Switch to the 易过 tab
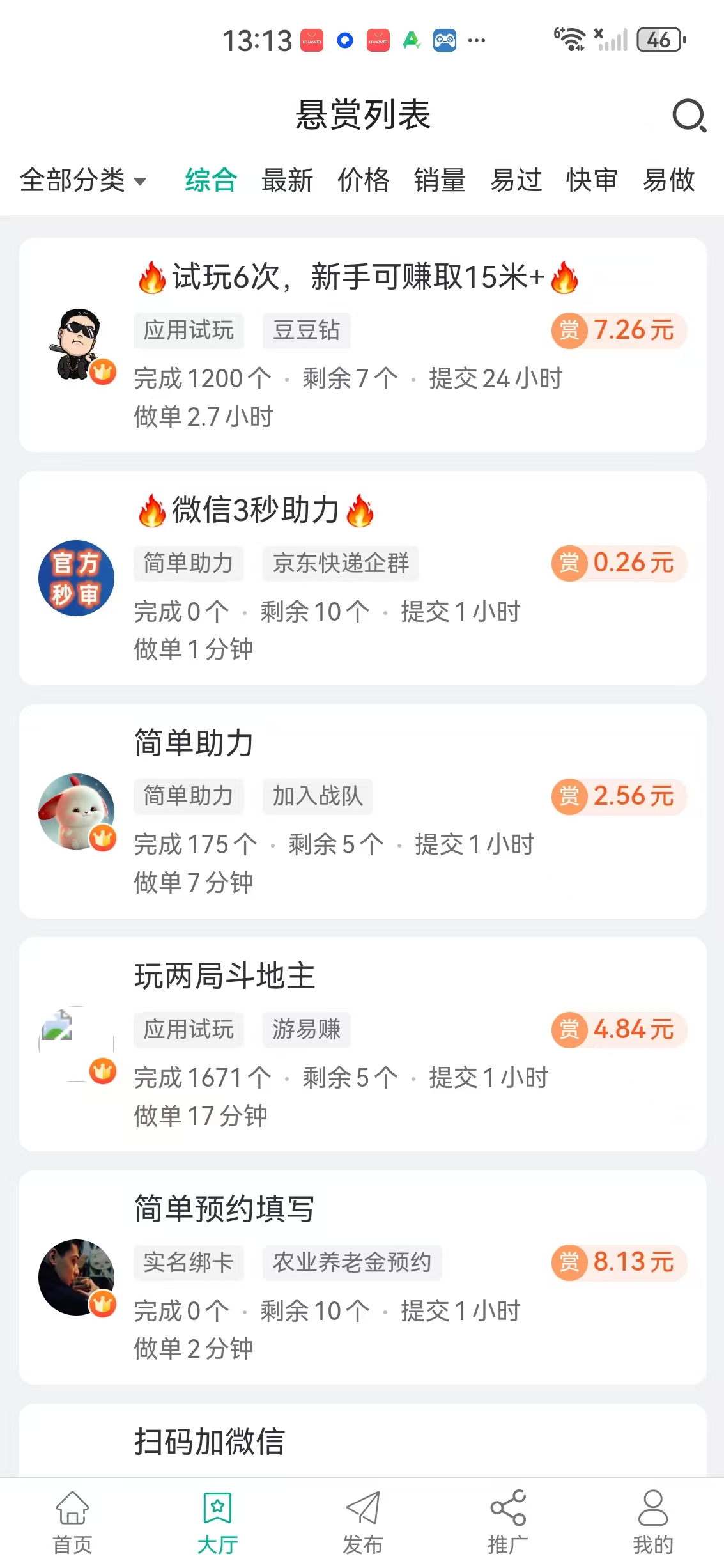Screen dimensions: 724x1568 point(516,182)
